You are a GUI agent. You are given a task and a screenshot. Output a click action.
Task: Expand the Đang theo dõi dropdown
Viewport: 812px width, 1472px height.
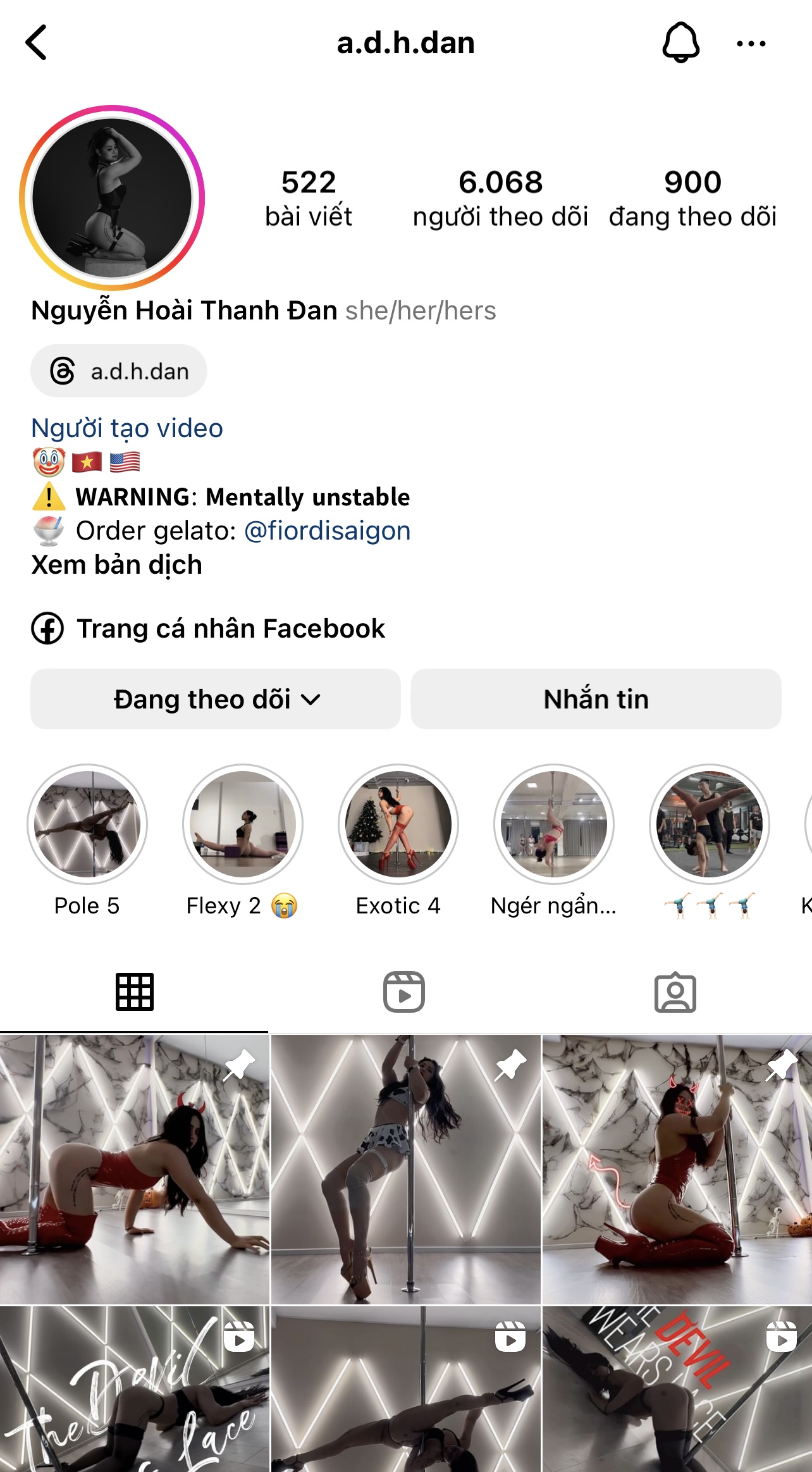coord(216,699)
